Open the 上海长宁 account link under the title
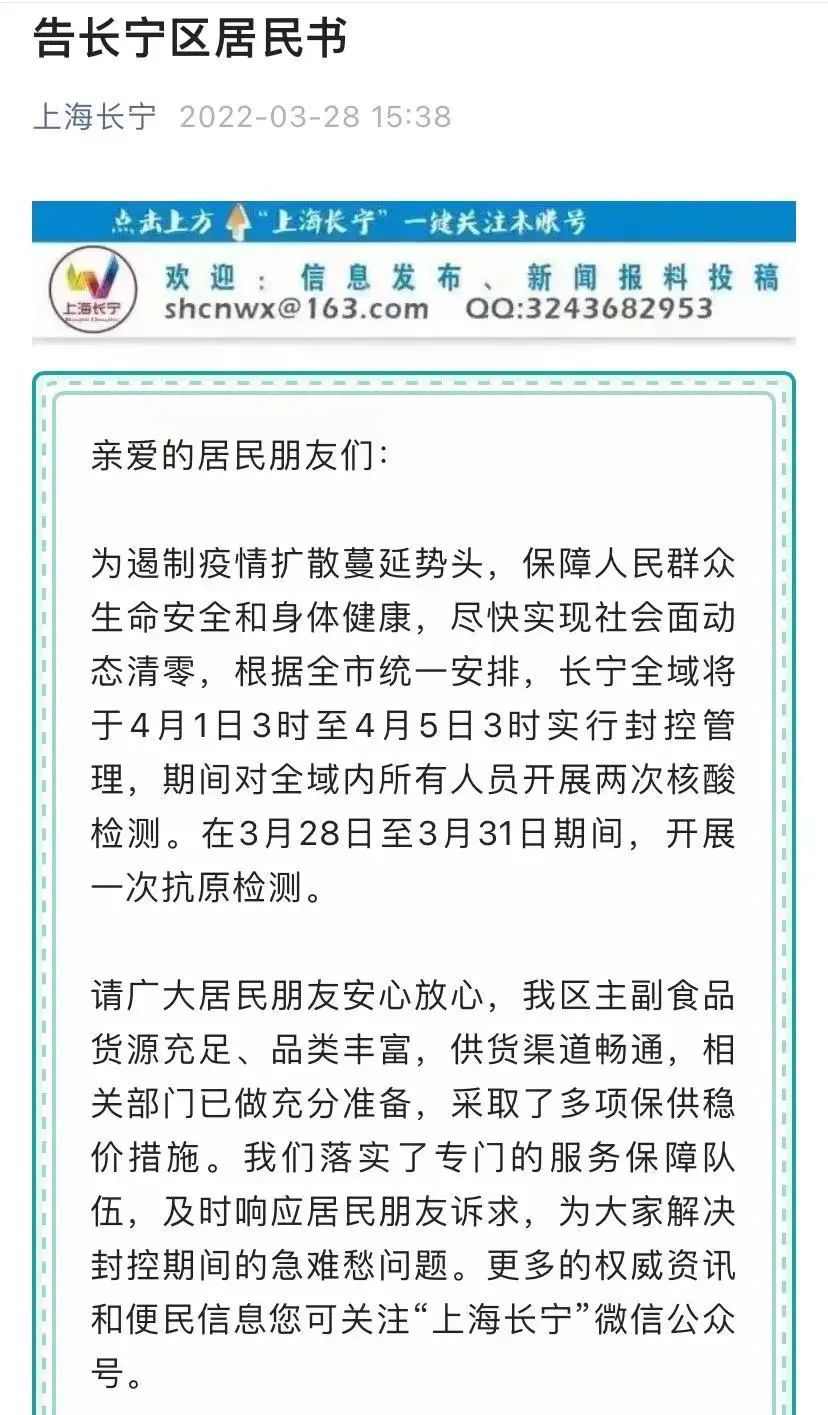 point(95,117)
